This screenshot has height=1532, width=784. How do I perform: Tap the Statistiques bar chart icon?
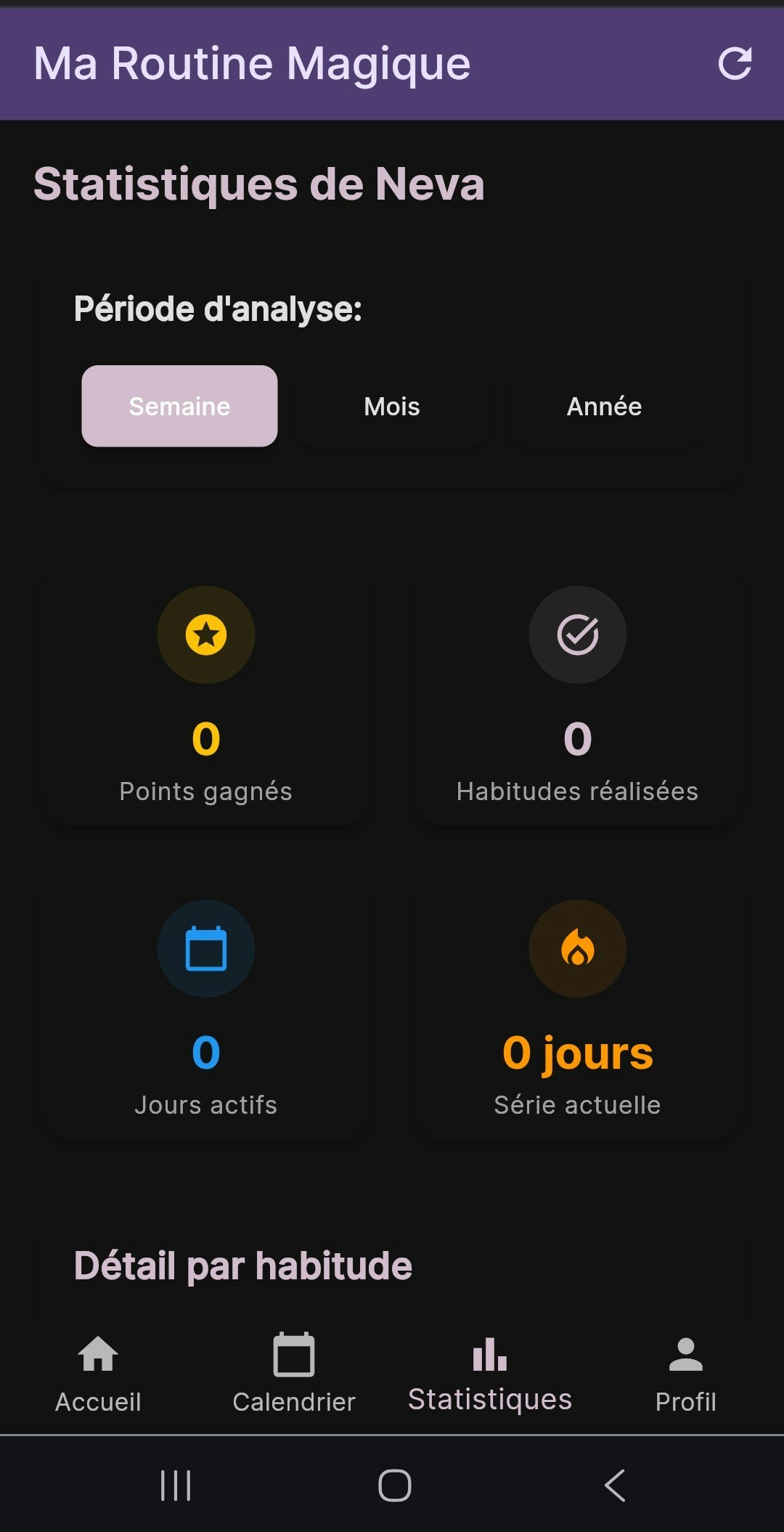click(489, 1352)
